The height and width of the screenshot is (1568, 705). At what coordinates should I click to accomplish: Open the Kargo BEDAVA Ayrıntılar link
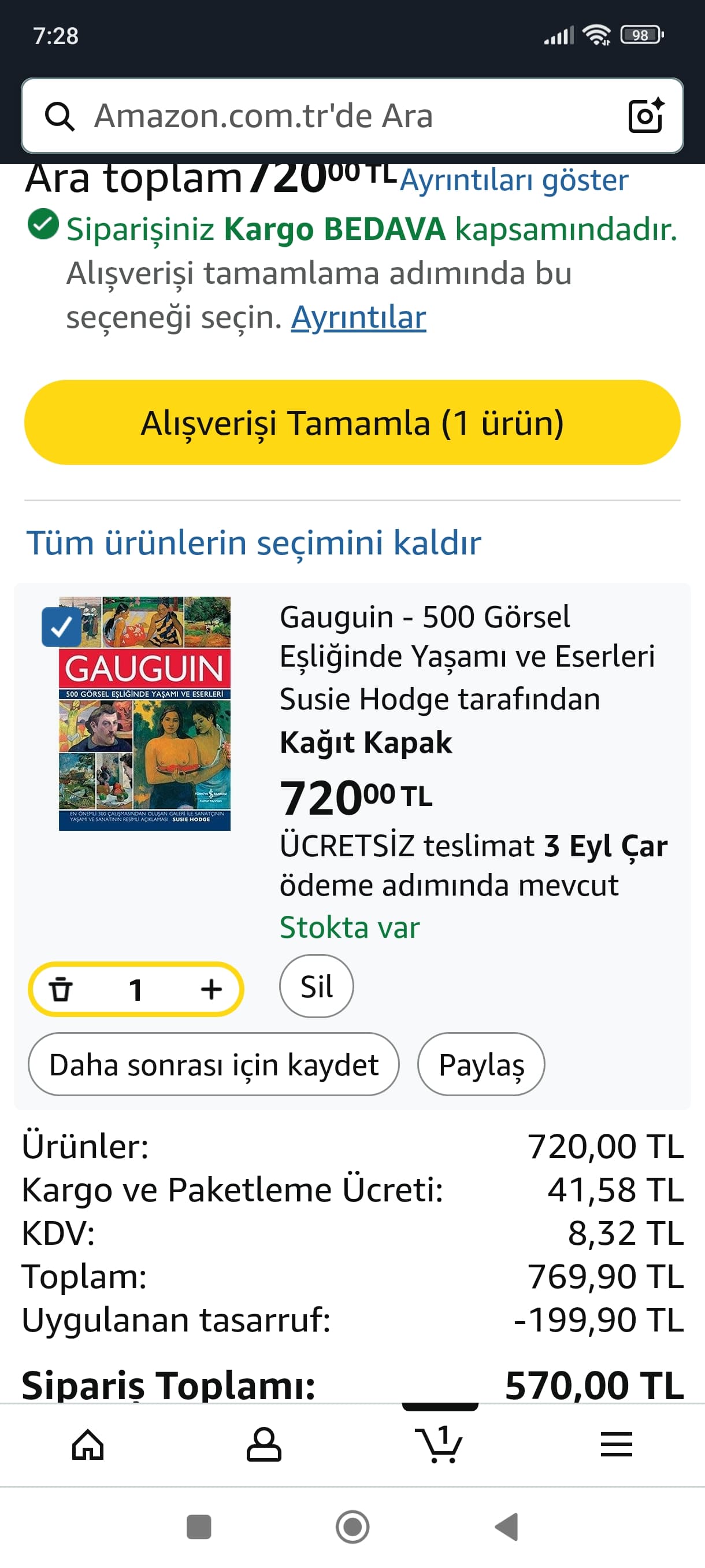point(358,318)
